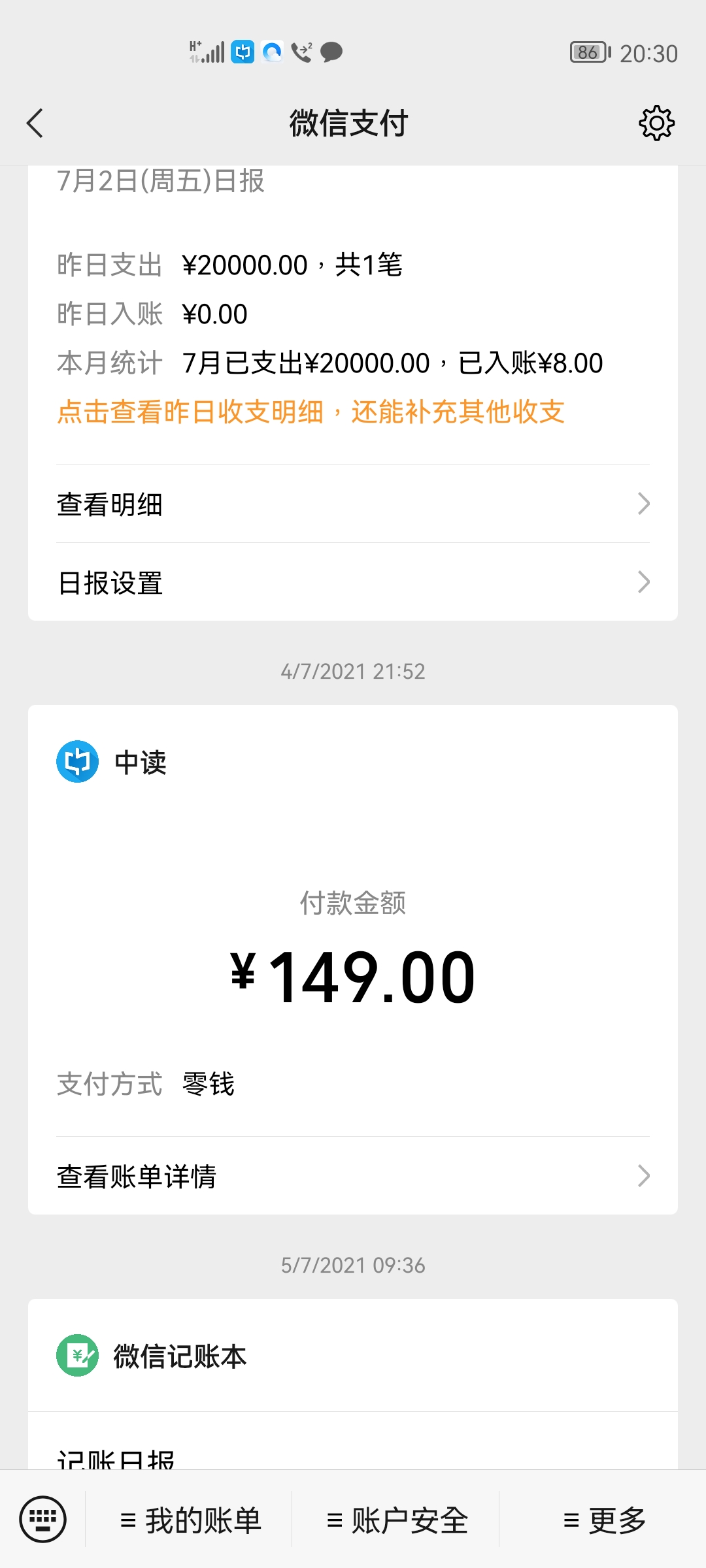Open the 更多 menu
The width and height of the screenshot is (706, 1568).
[x=603, y=1520]
